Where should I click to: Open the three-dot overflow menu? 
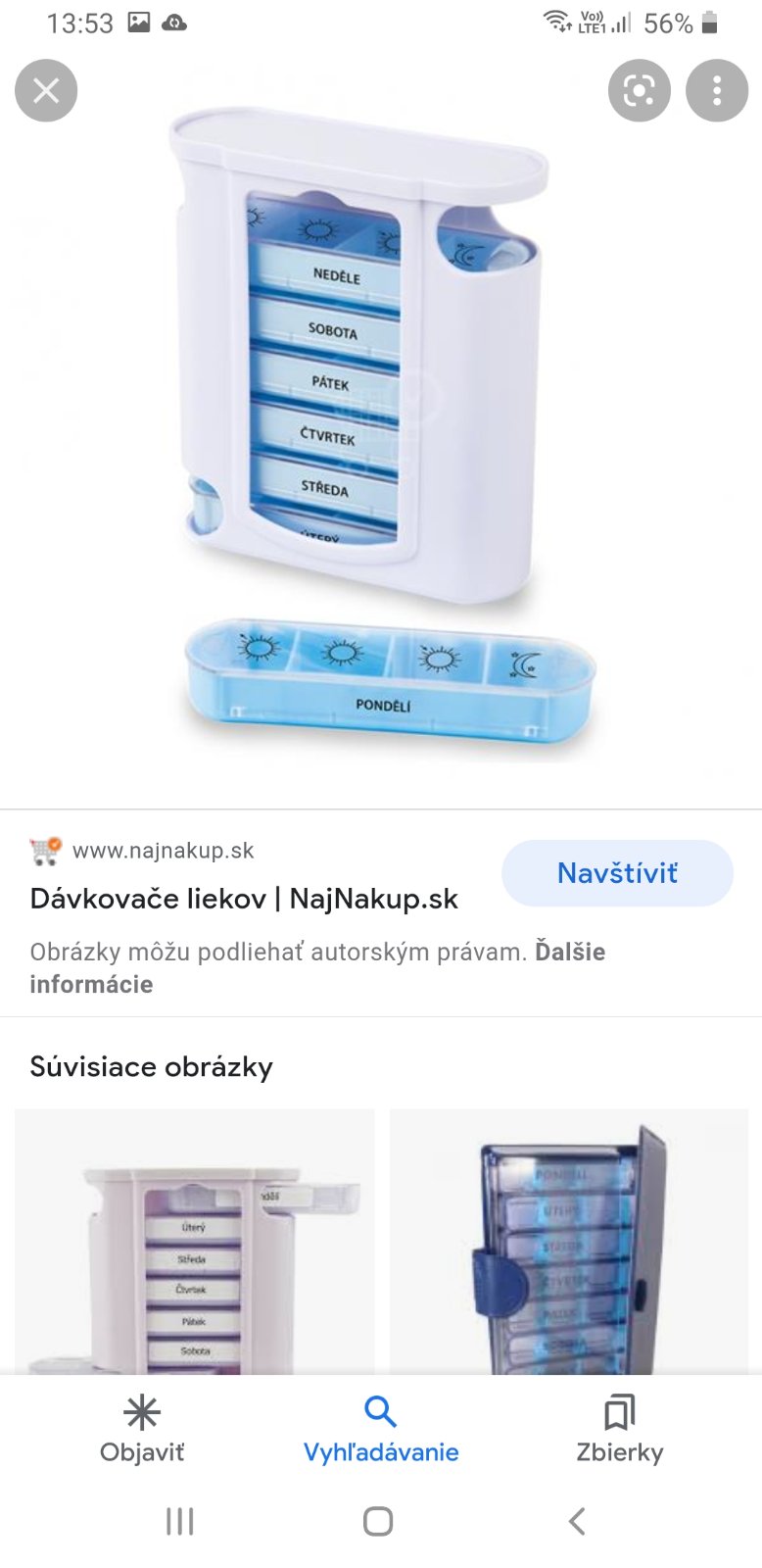[716, 91]
